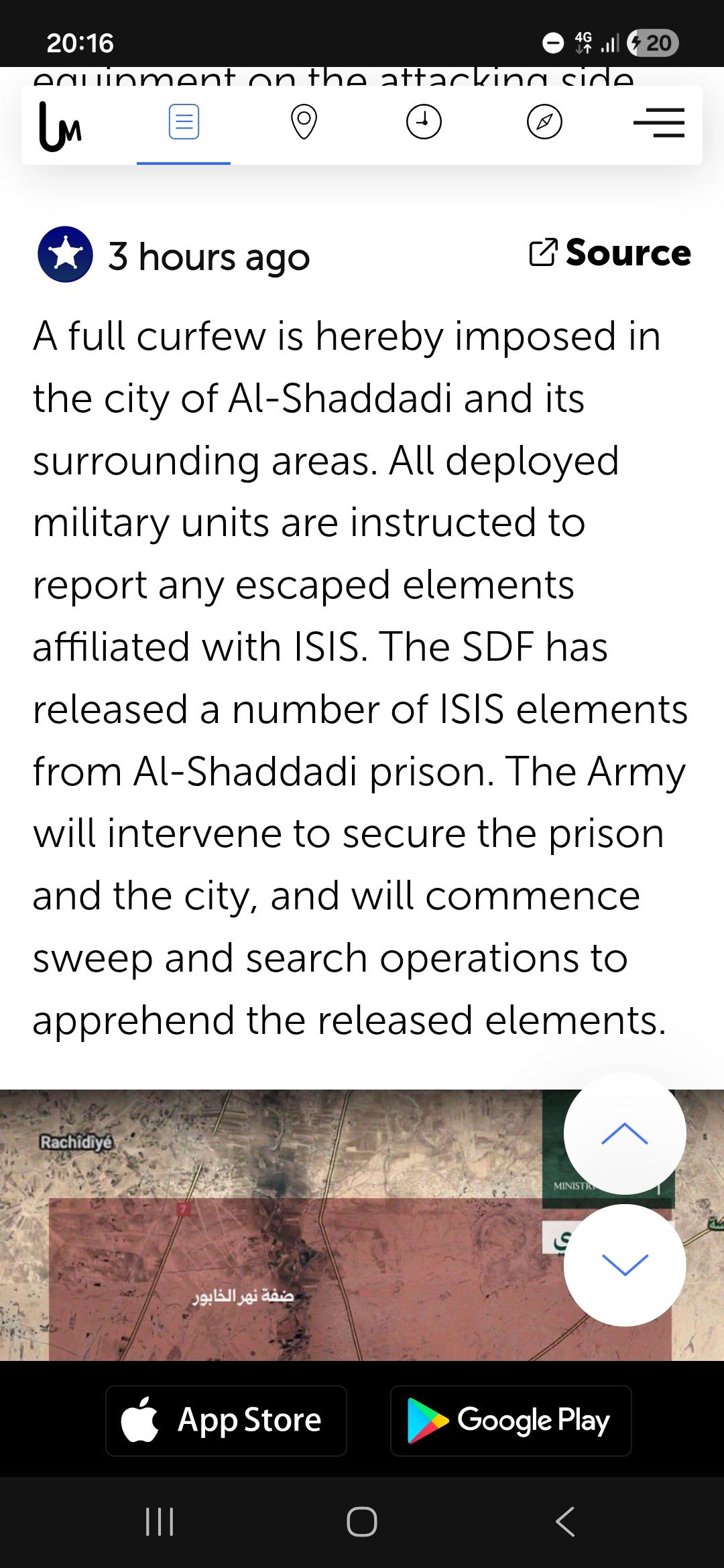Open the compass explore tab
Image resolution: width=724 pixels, height=1568 pixels.
[x=544, y=123]
